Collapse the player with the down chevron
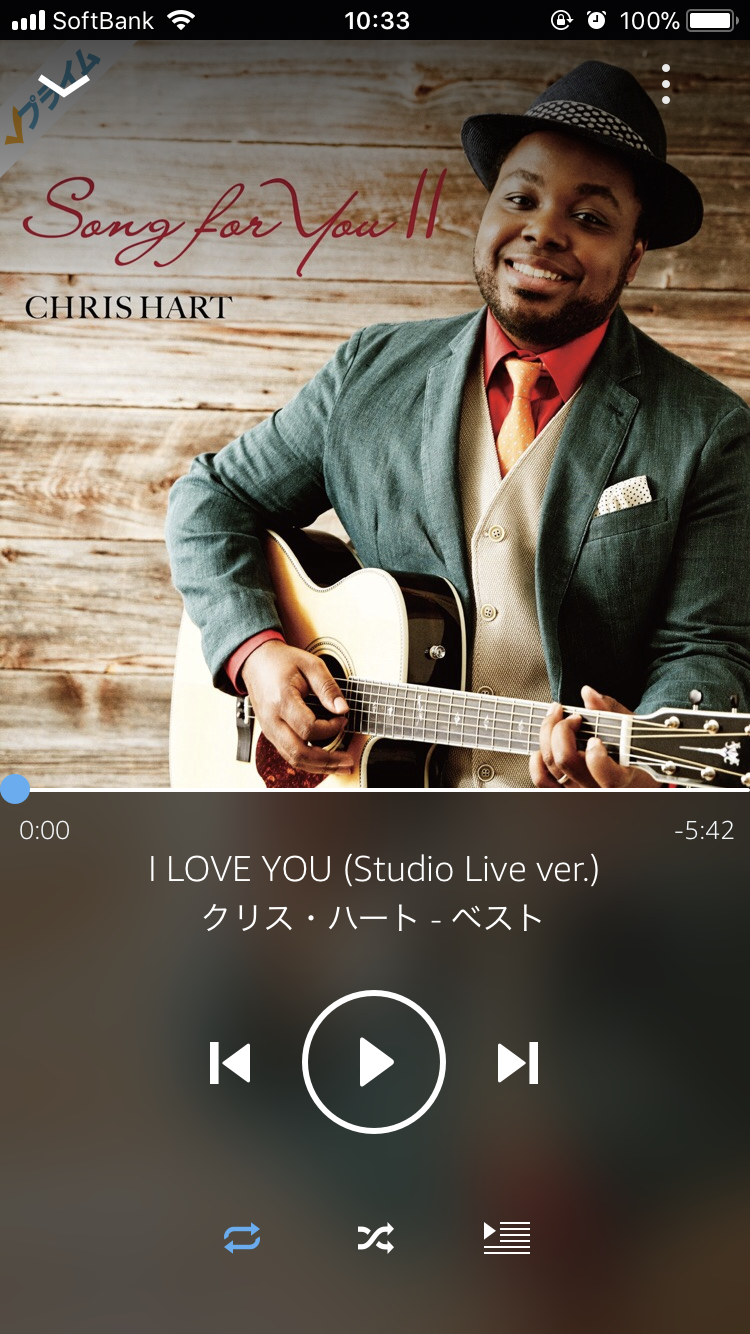The width and height of the screenshot is (750, 1334). pyautogui.click(x=65, y=86)
